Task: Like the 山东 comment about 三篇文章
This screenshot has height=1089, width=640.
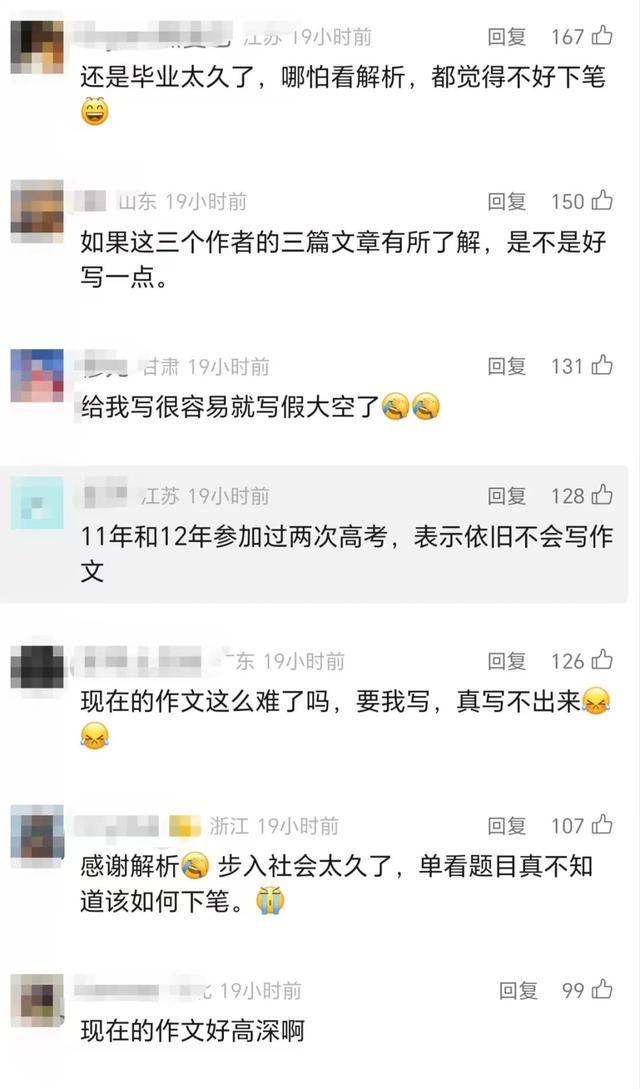Action: (601, 201)
